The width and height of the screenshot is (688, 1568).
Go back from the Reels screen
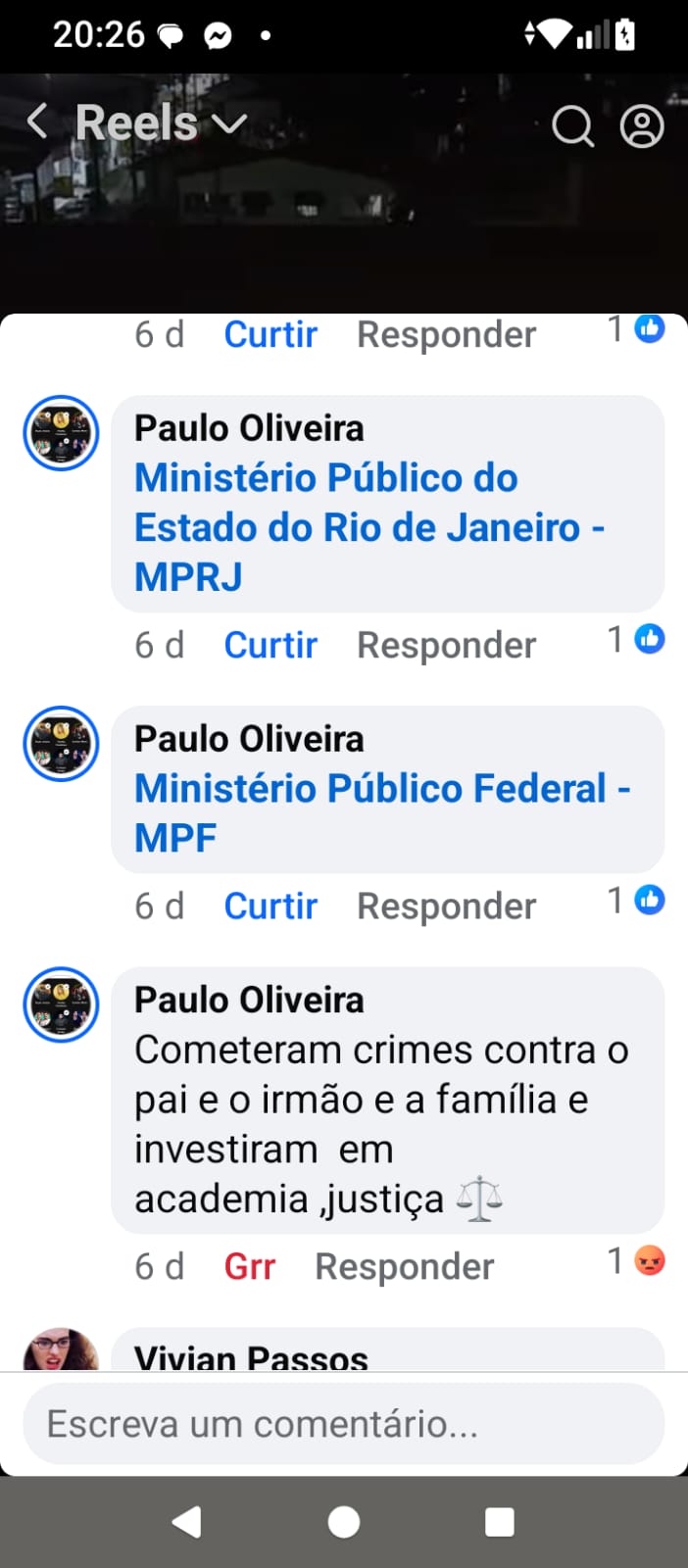pyautogui.click(x=37, y=122)
